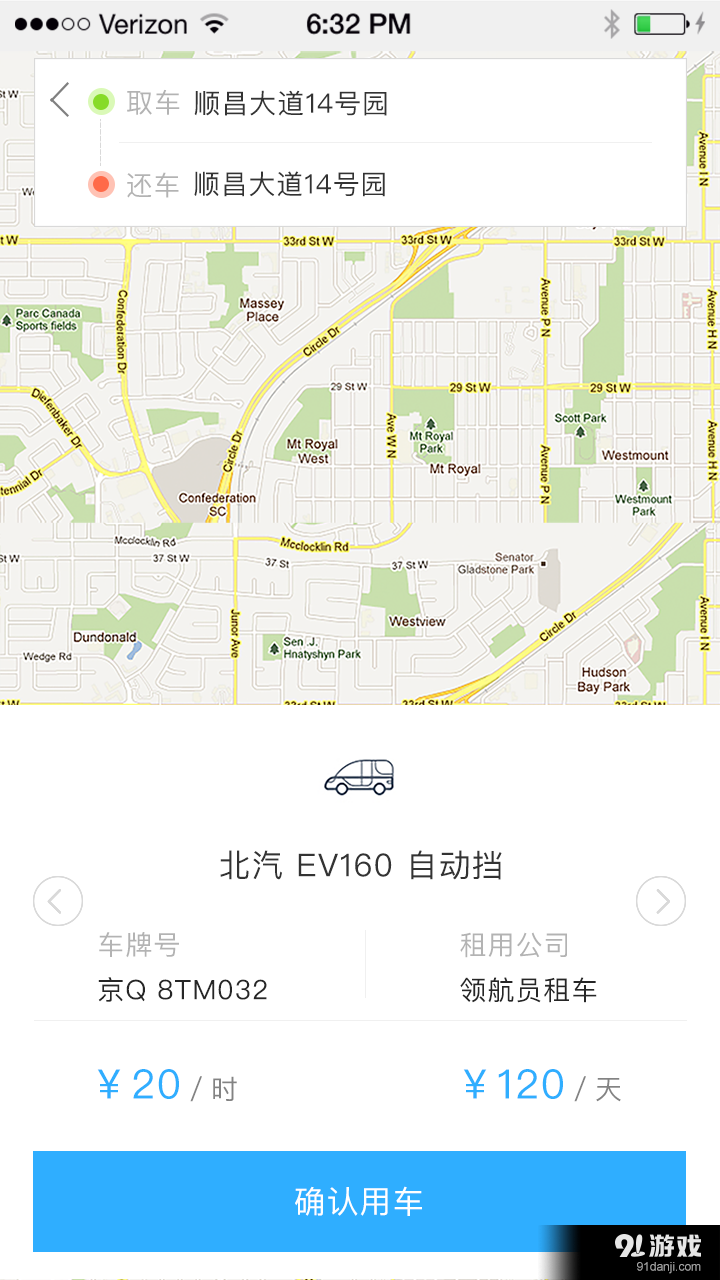Expand the pickup address 顺昌大道14号园
Image resolution: width=720 pixels, height=1280 pixels.
pyautogui.click(x=290, y=101)
